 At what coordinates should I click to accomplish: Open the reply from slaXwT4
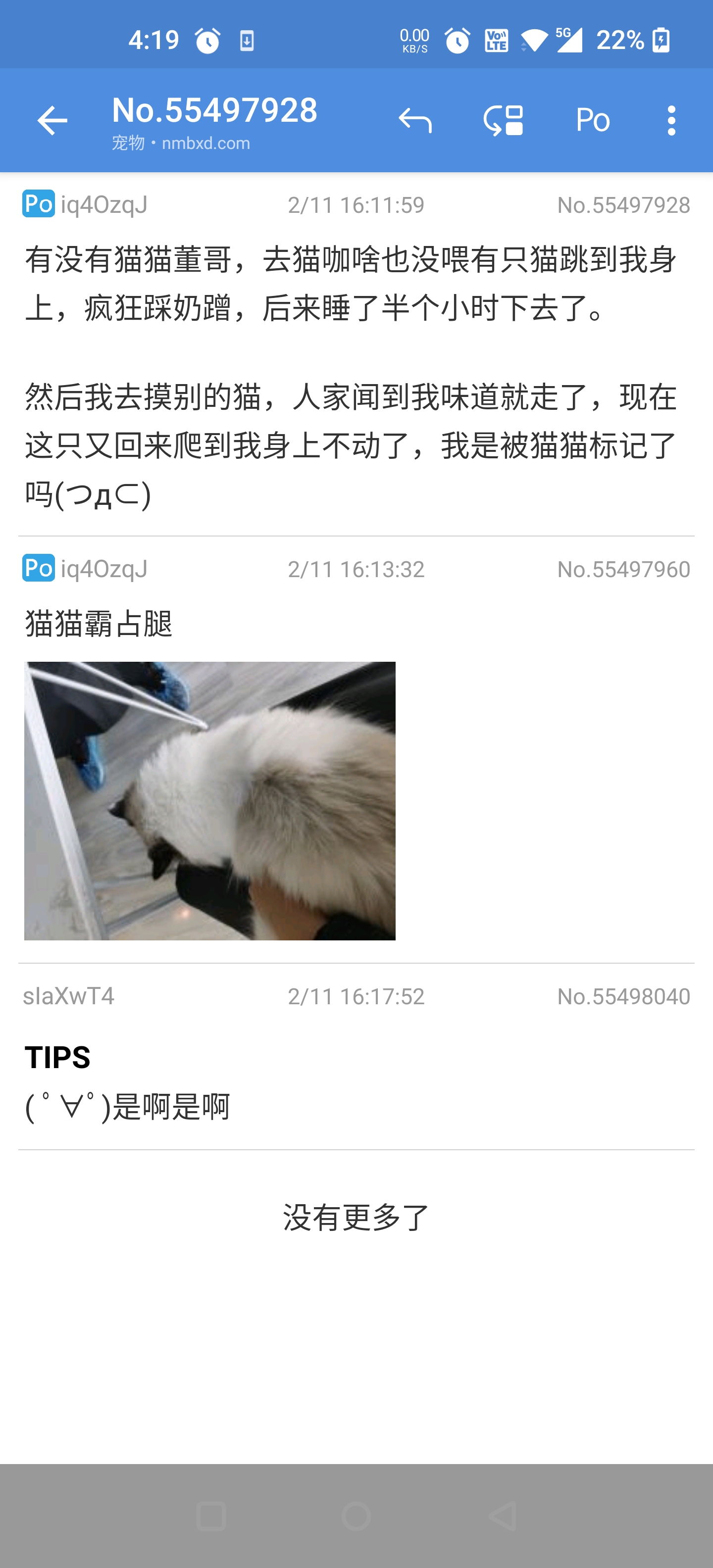click(x=356, y=1056)
